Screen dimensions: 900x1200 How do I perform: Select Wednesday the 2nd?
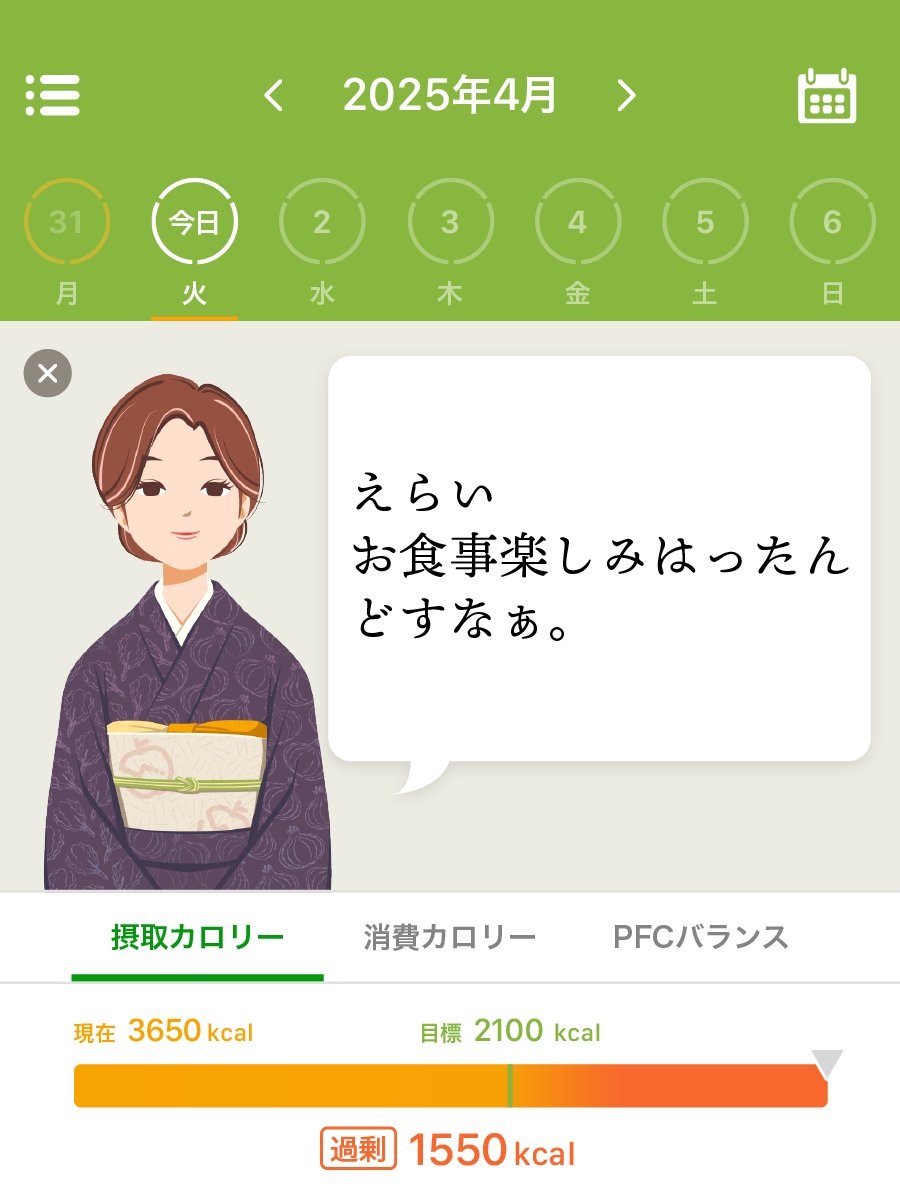pyautogui.click(x=321, y=222)
